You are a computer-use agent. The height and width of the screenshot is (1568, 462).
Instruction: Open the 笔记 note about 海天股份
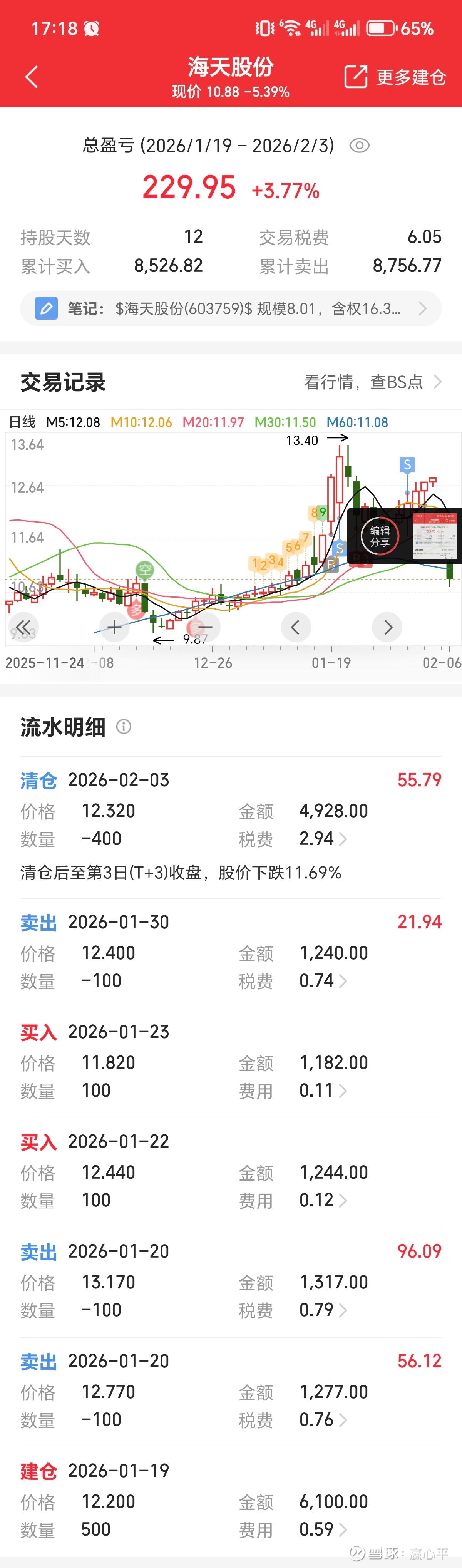[x=231, y=308]
